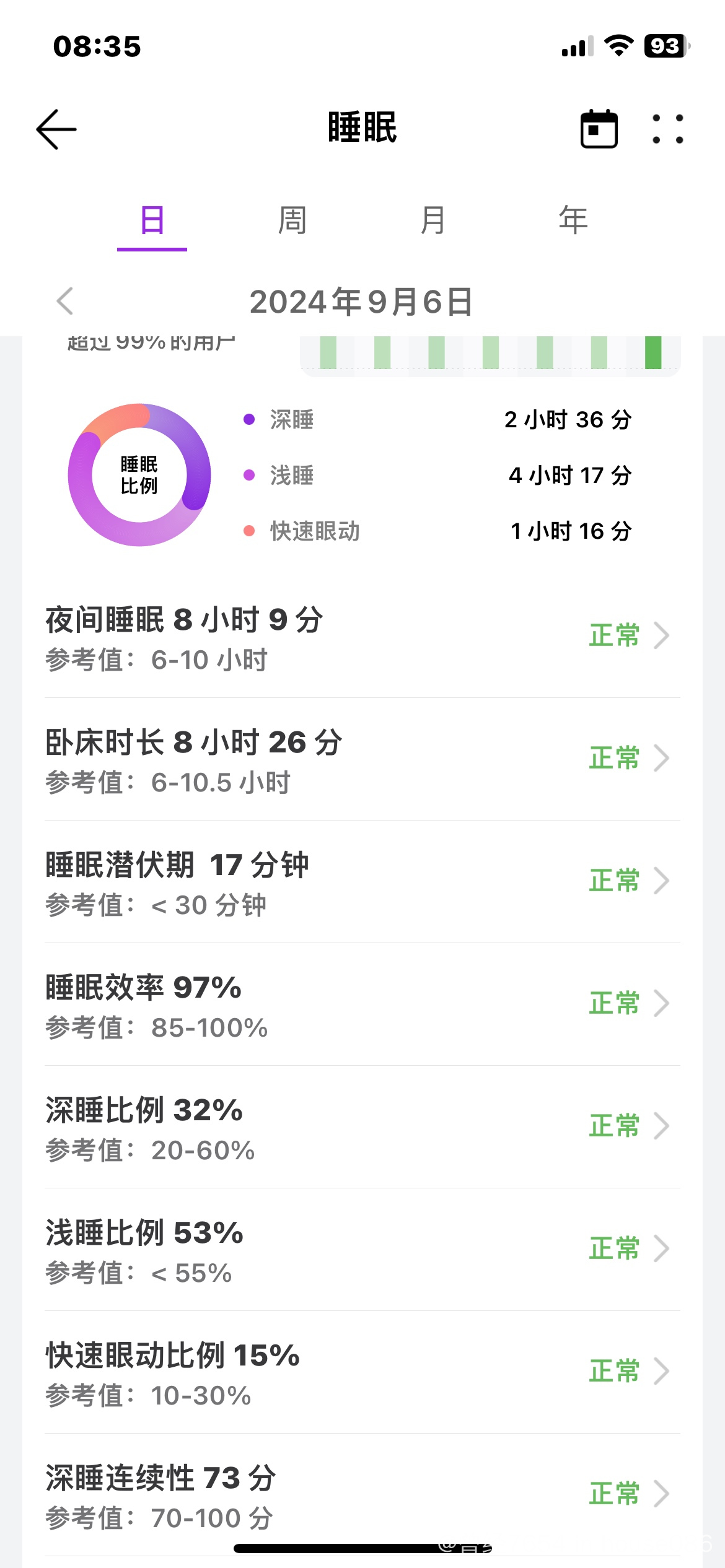
Task: View 深睡比例 32% details
Action: 362,1128
